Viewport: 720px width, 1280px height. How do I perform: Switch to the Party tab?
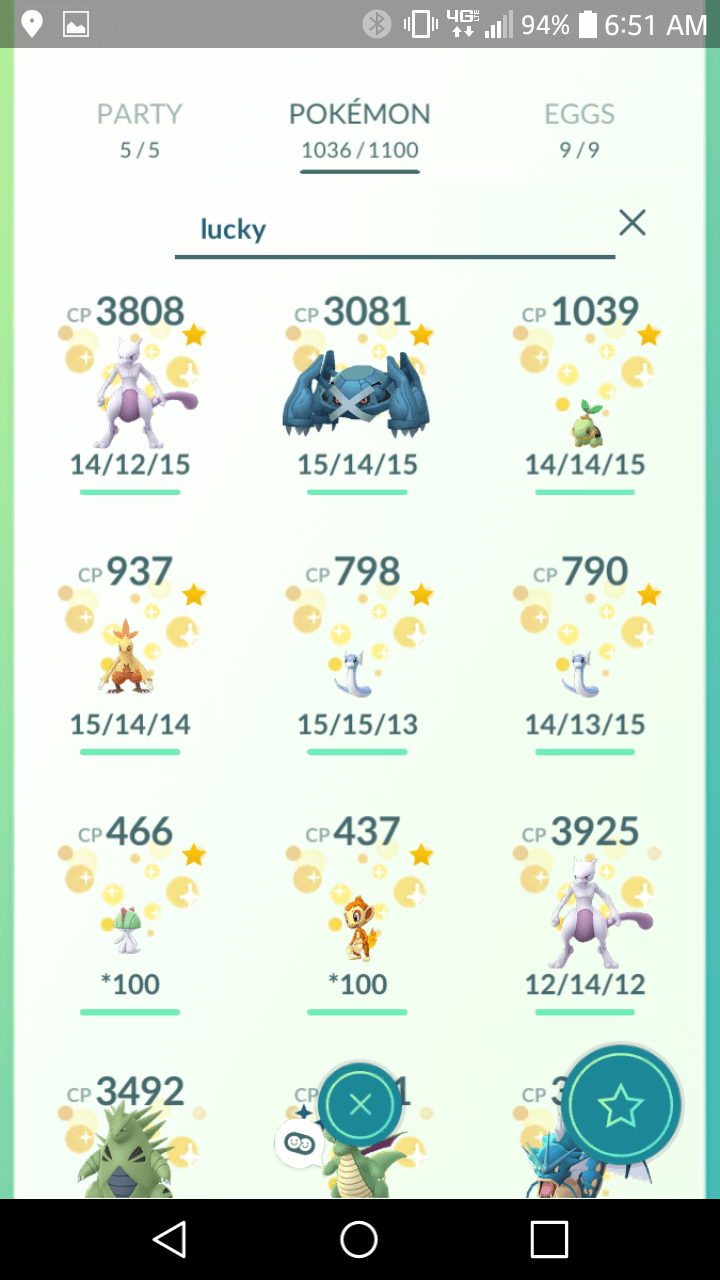(139, 130)
